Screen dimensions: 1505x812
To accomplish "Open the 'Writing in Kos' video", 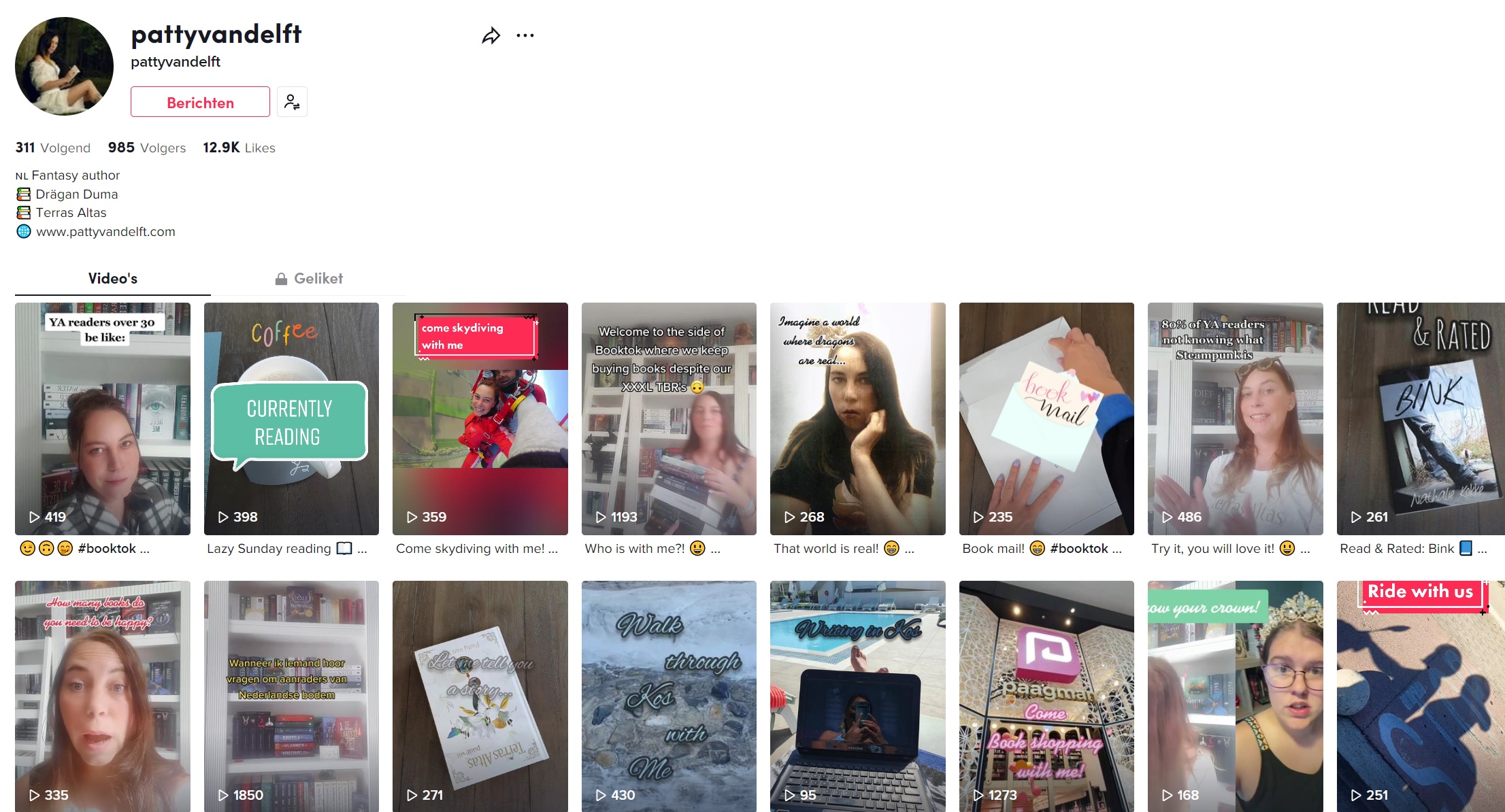I will click(x=857, y=696).
